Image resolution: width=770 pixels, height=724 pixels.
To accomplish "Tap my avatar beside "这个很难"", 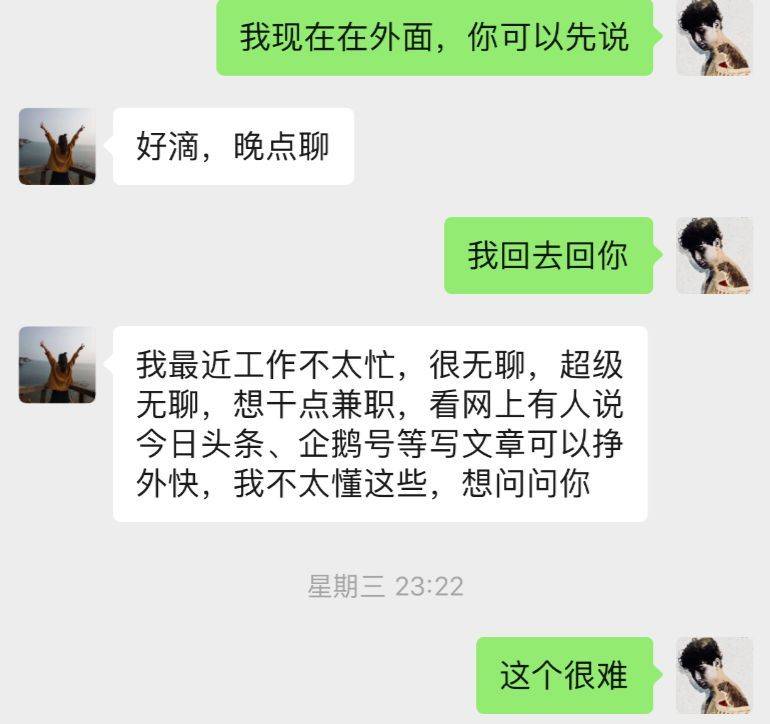I will 714,675.
